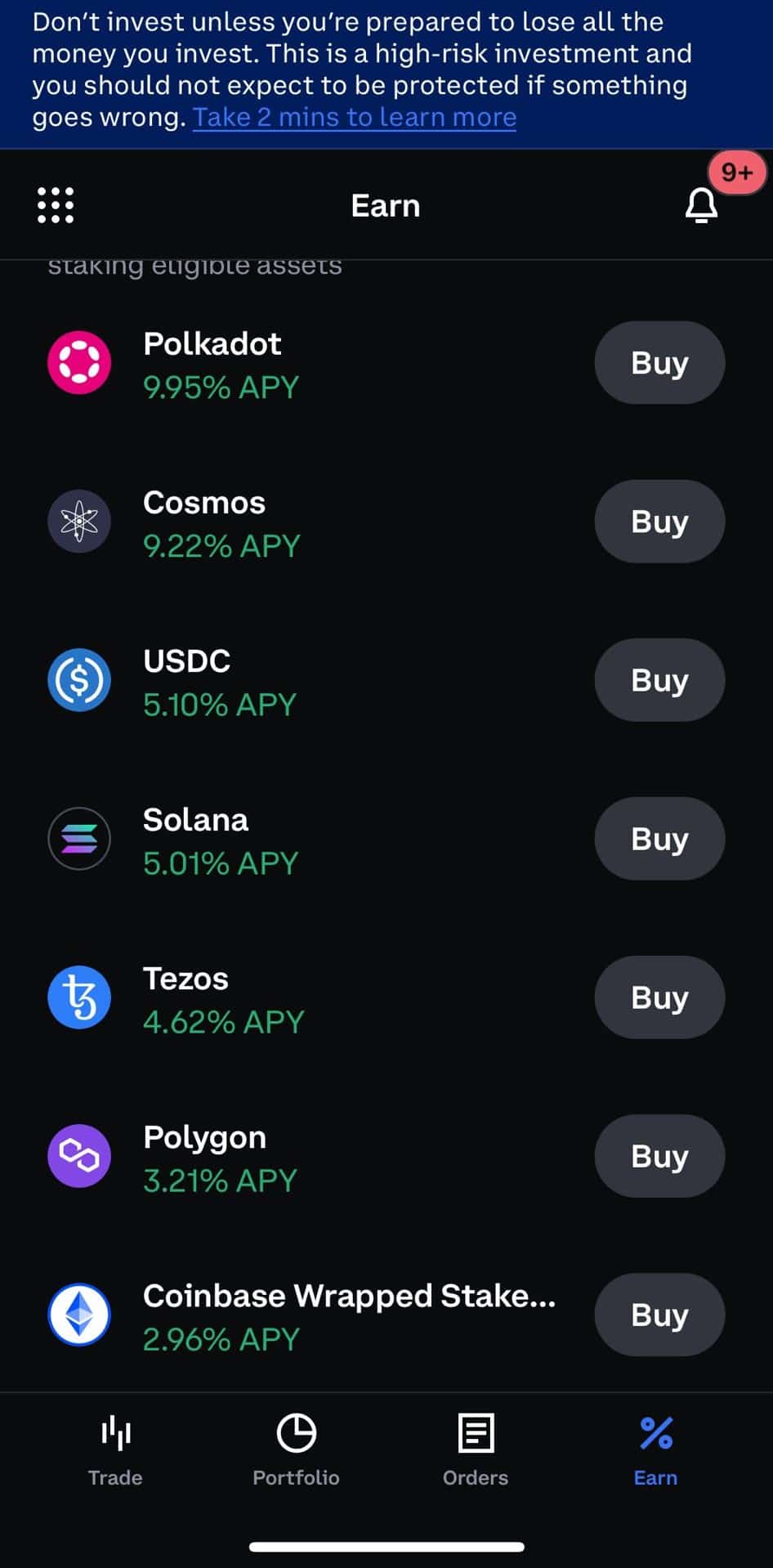The height and width of the screenshot is (1568, 773).
Task: Buy Tezos
Action: coord(659,997)
